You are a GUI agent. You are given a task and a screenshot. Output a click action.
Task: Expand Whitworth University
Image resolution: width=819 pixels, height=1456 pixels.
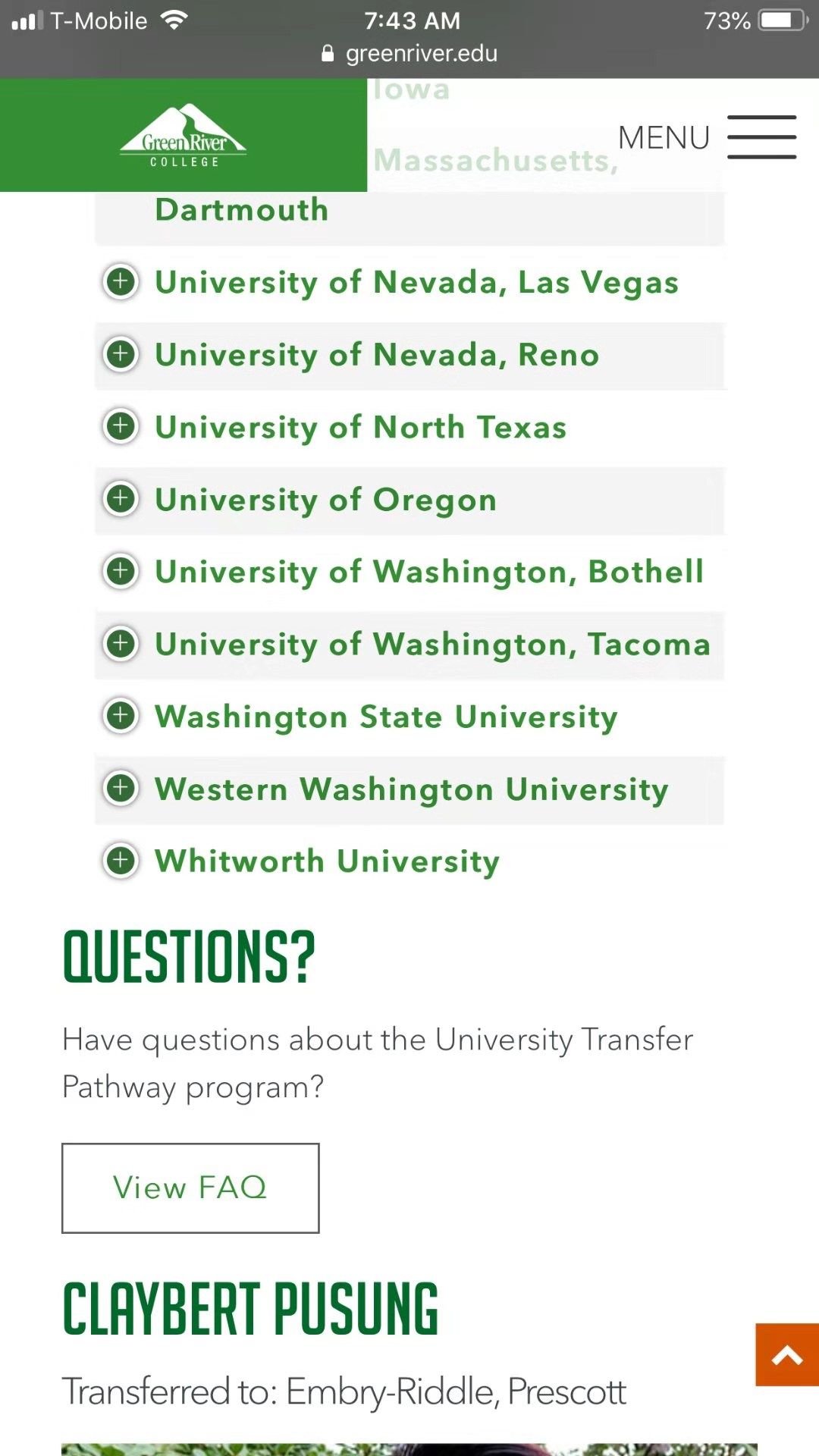pyautogui.click(x=409, y=861)
